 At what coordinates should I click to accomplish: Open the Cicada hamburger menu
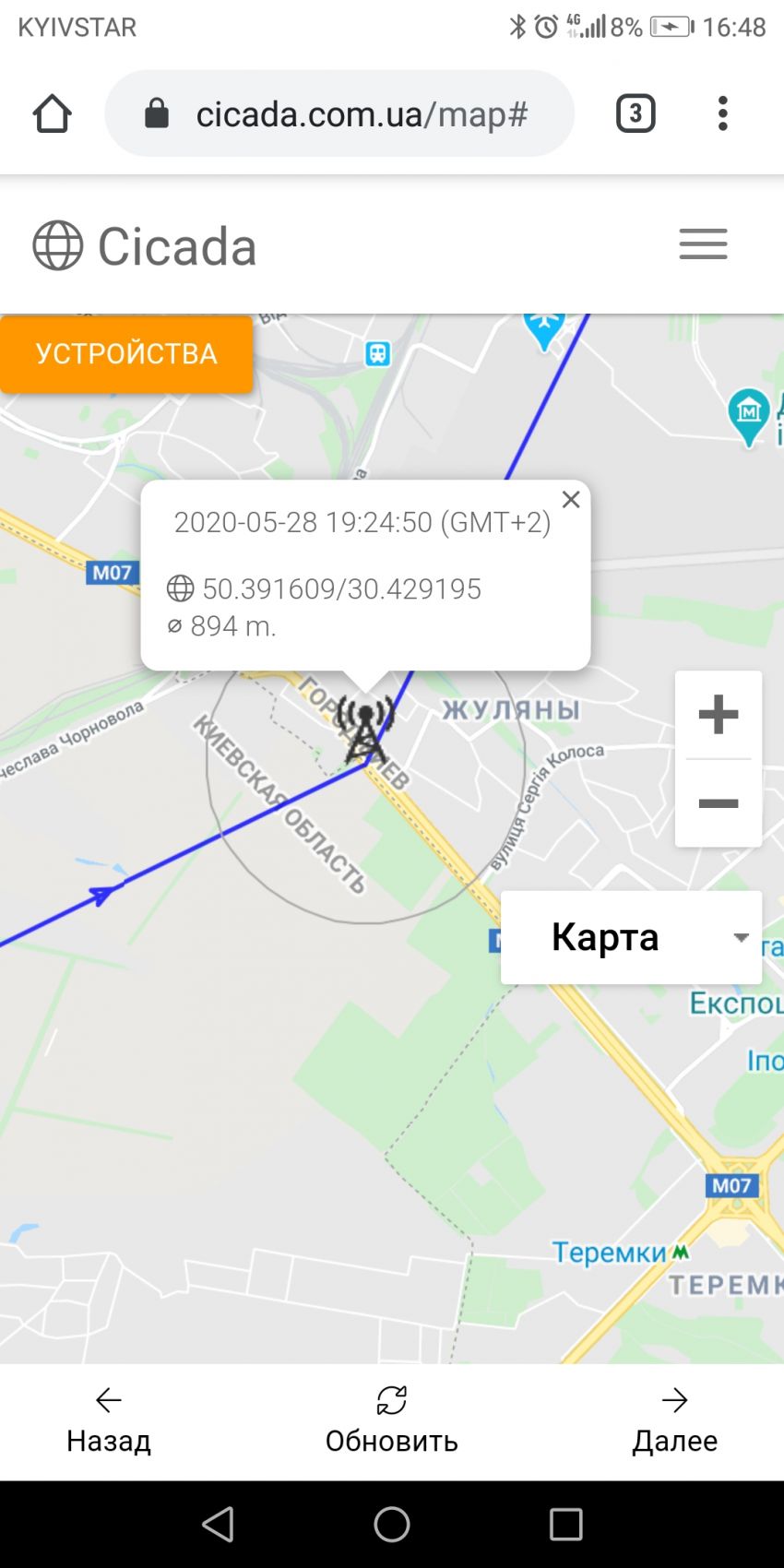coord(703,244)
